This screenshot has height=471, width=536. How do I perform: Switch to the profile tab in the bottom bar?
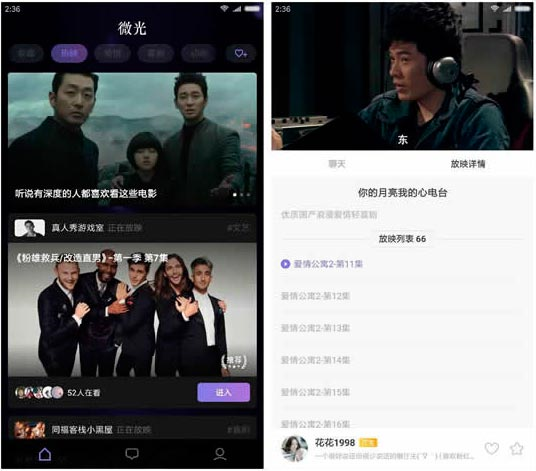[220, 454]
